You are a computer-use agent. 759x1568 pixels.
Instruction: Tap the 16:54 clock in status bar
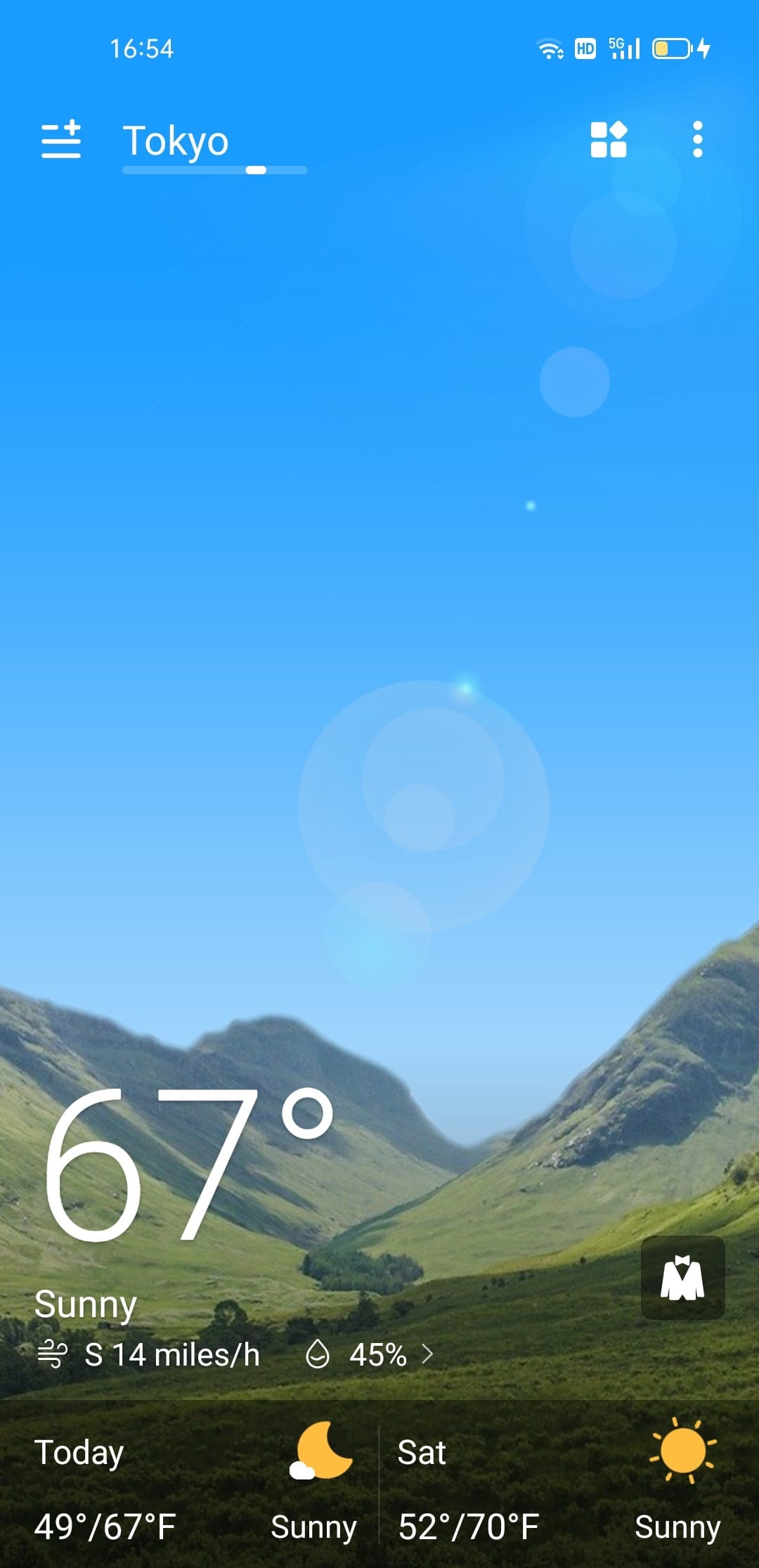click(143, 49)
